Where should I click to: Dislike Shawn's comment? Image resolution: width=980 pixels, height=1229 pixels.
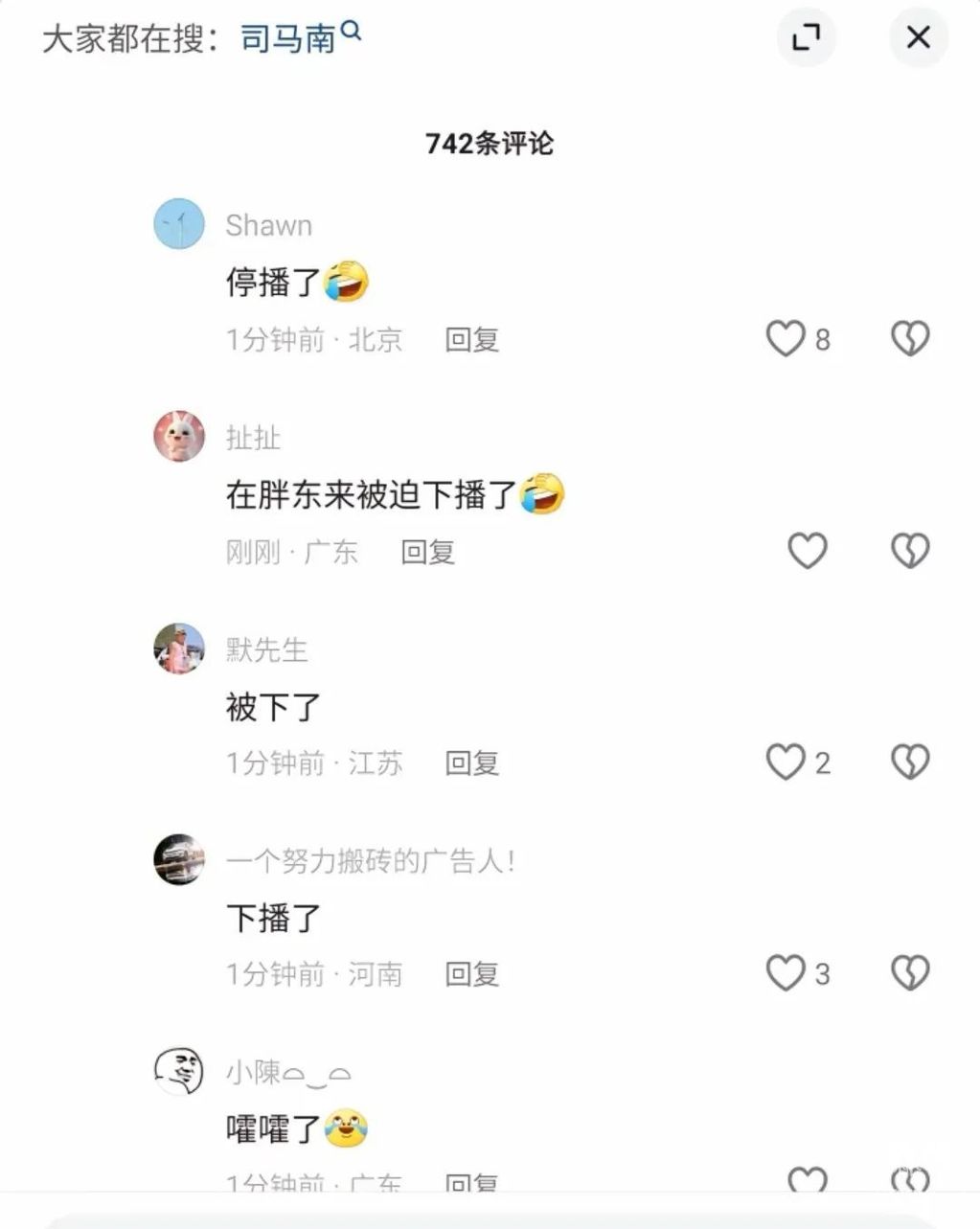pos(910,339)
